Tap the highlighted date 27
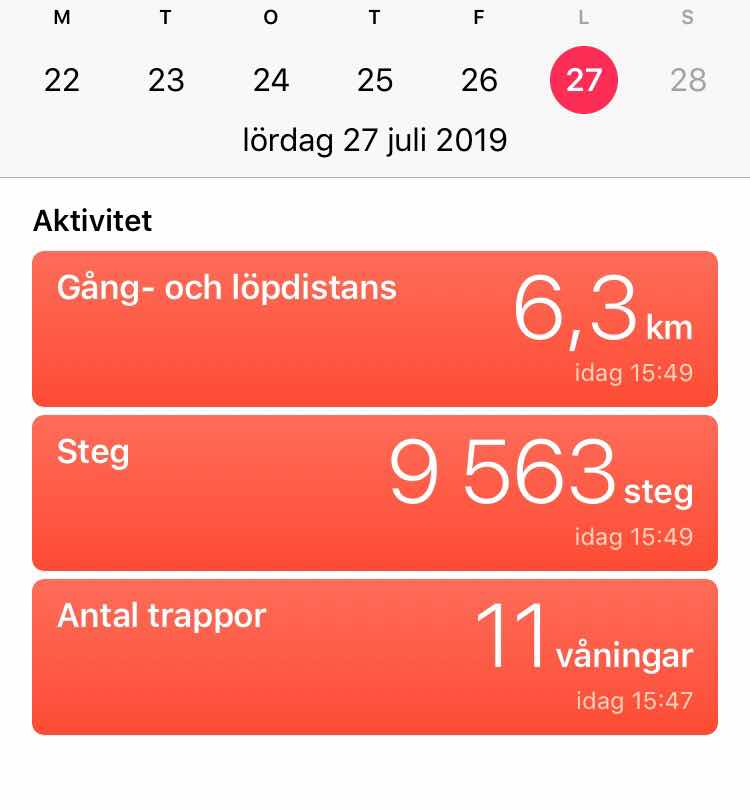Viewport: 750px width, 810px height. (583, 80)
